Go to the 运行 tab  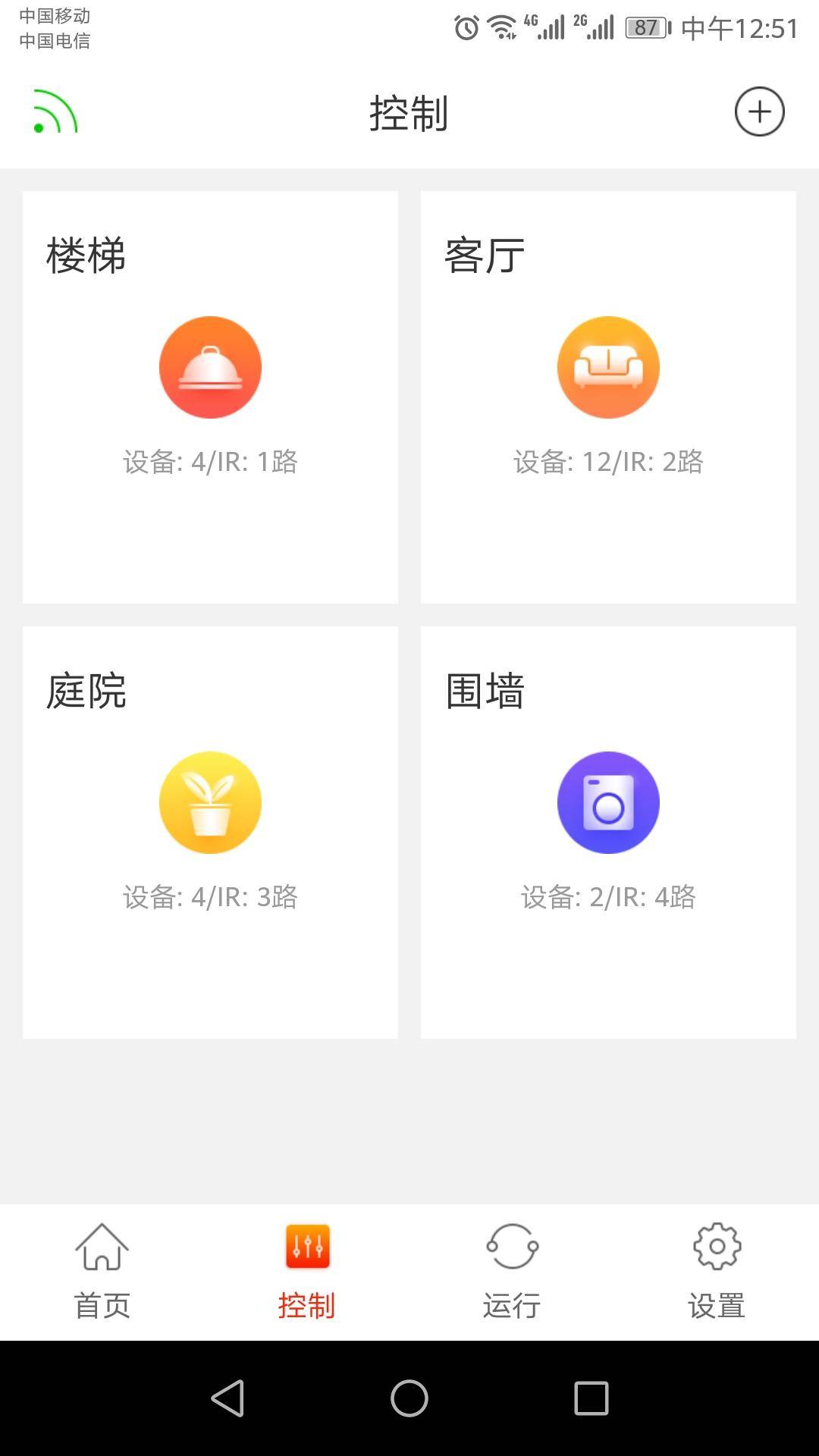click(x=512, y=1272)
